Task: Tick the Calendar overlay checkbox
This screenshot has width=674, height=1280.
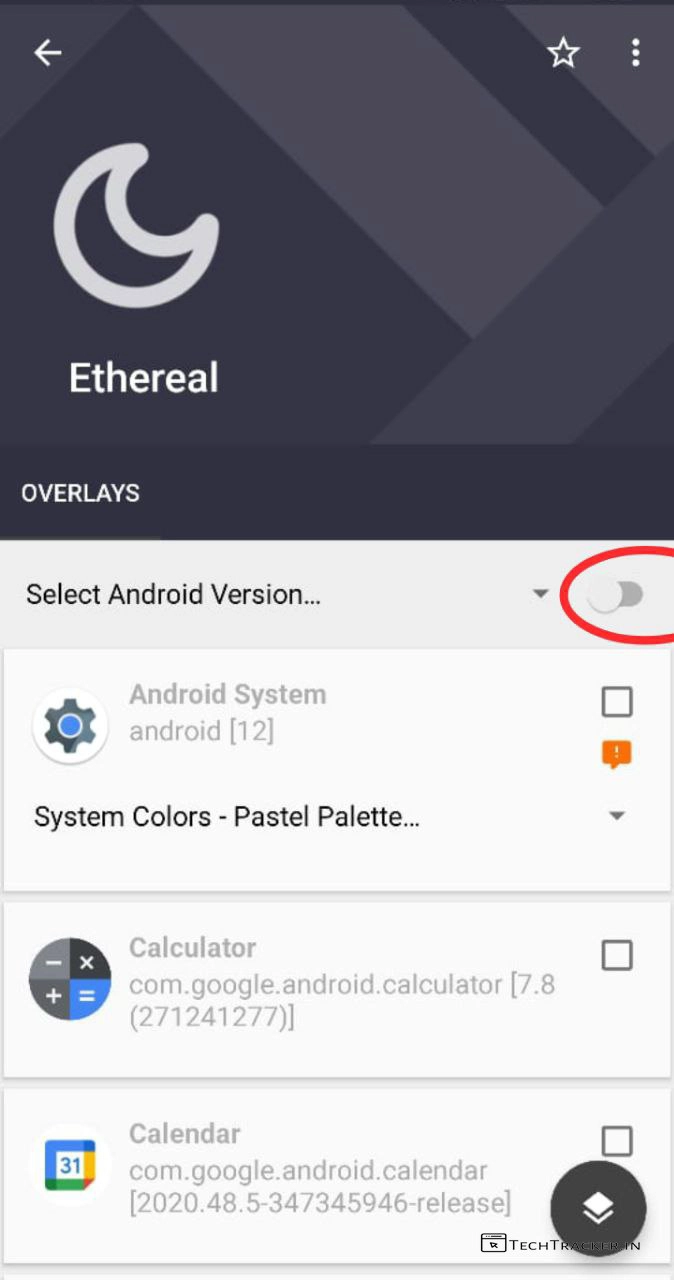Action: (x=617, y=1141)
